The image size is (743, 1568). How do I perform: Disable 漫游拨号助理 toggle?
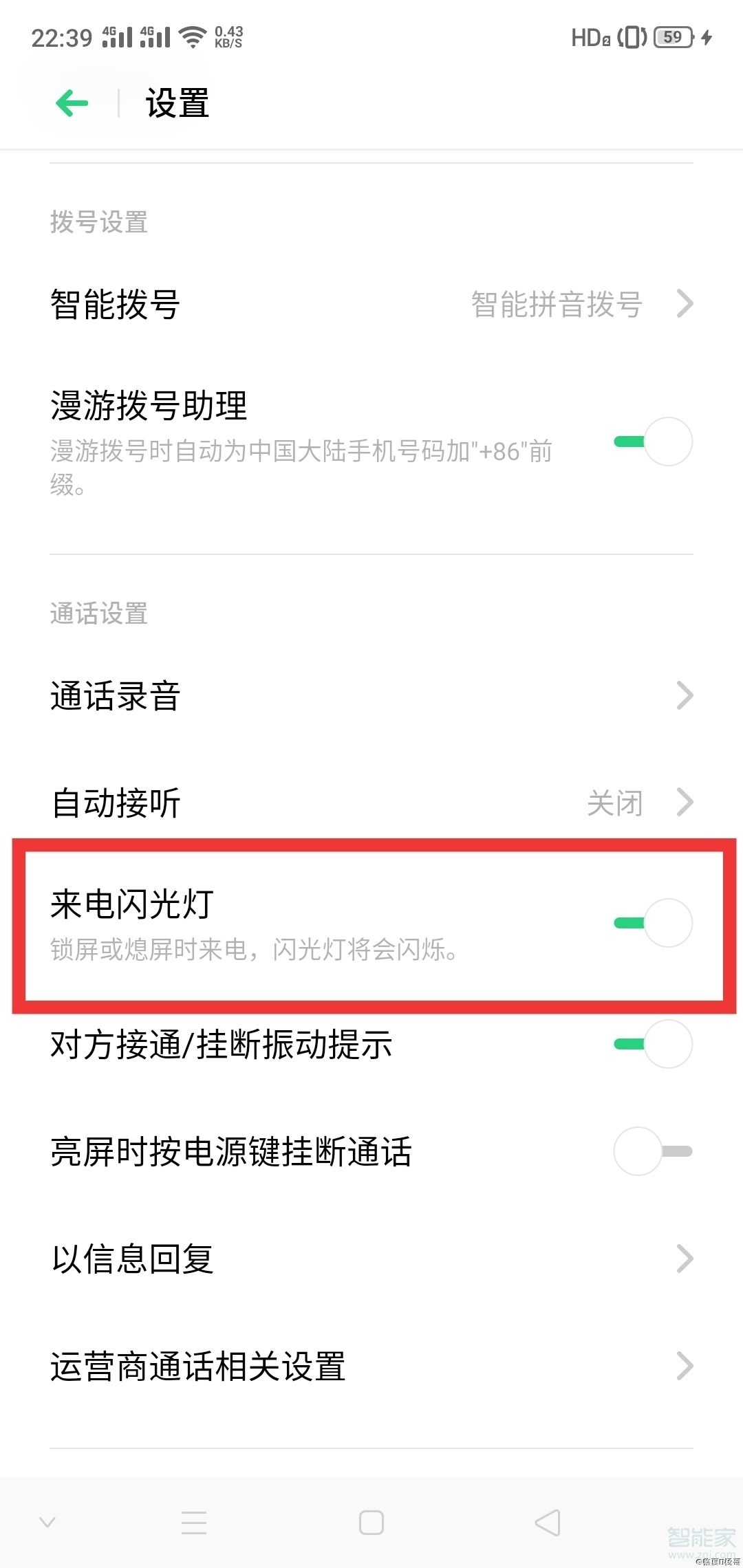653,442
